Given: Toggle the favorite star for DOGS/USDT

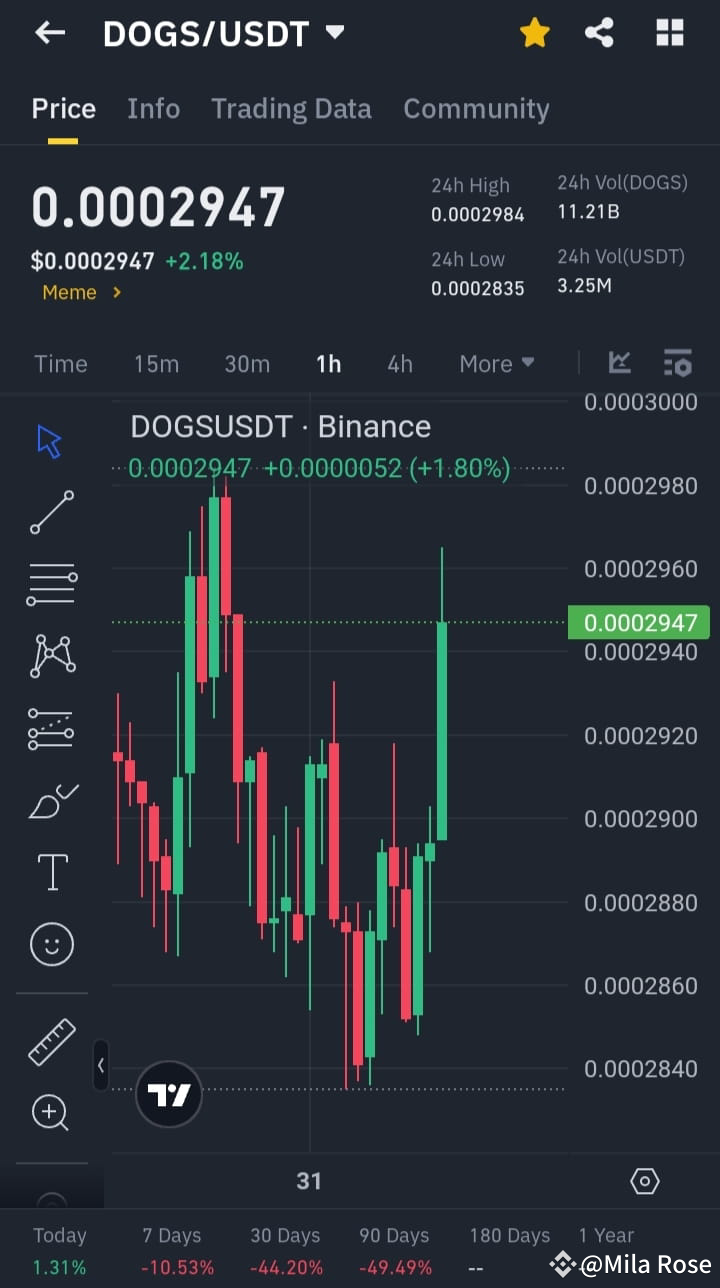Looking at the screenshot, I should click(x=535, y=32).
